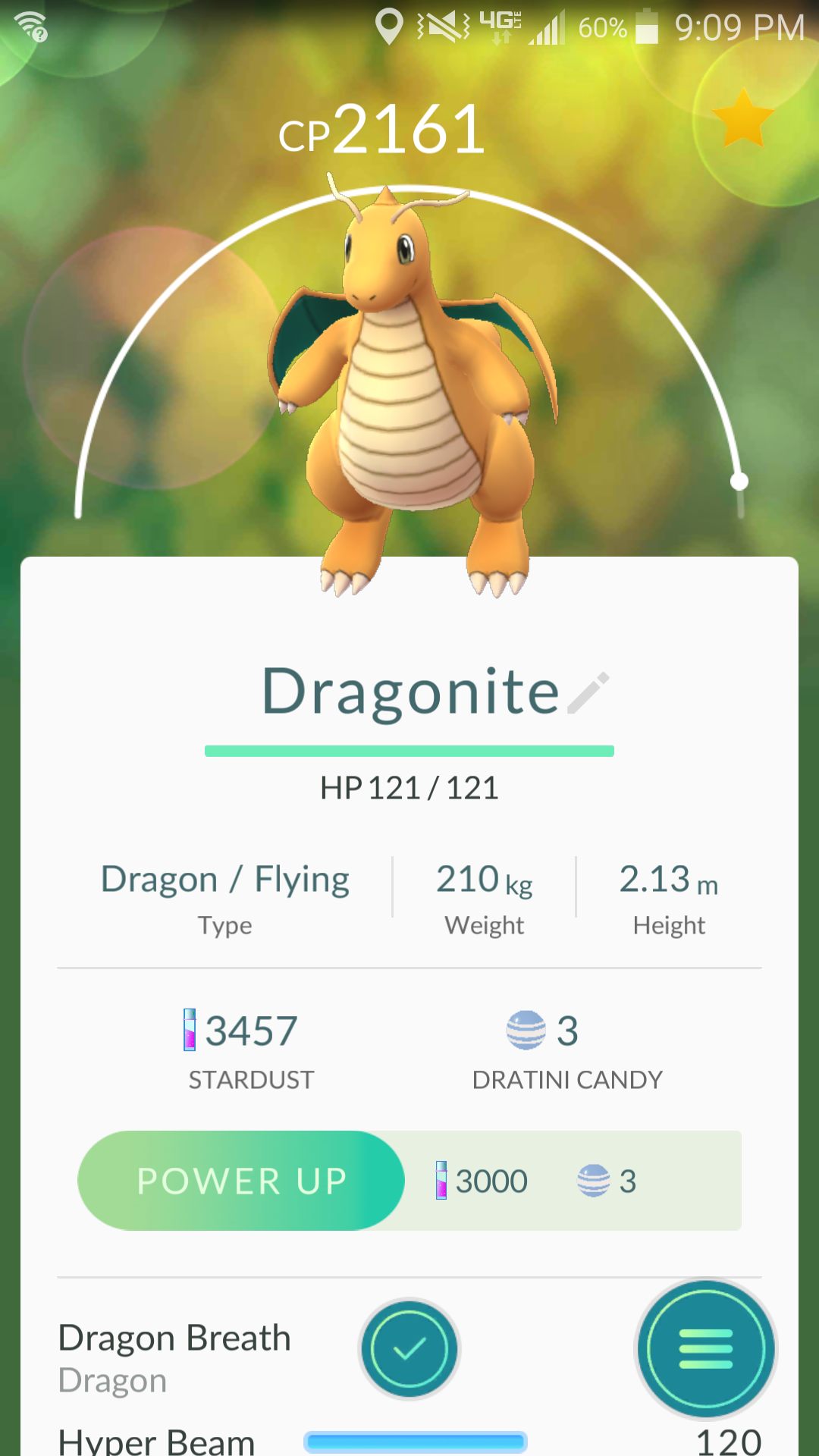Toggle the favorite star for Dragonite
Viewport: 819px width, 1456px height.
(742, 119)
